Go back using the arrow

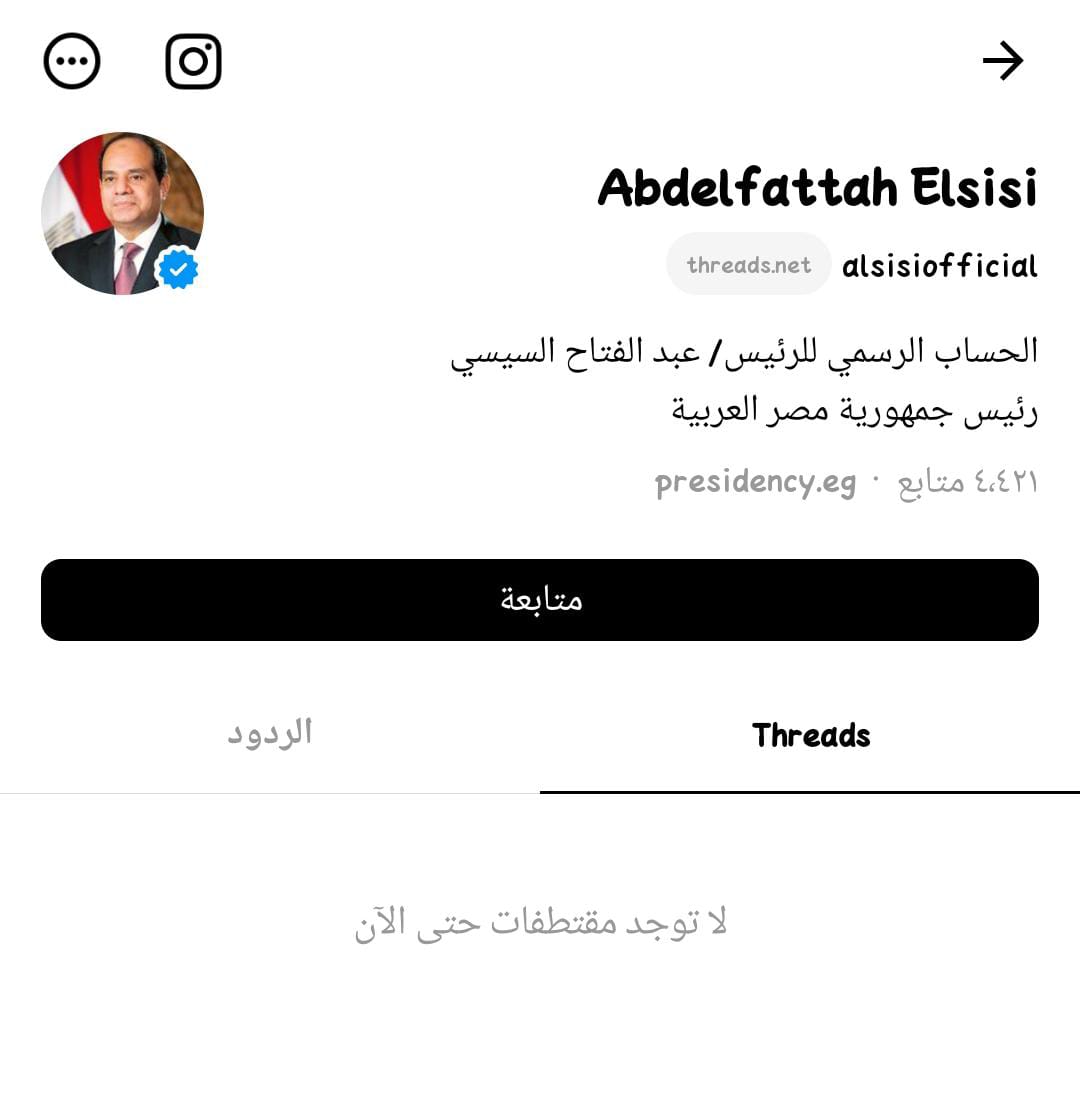coord(1003,61)
